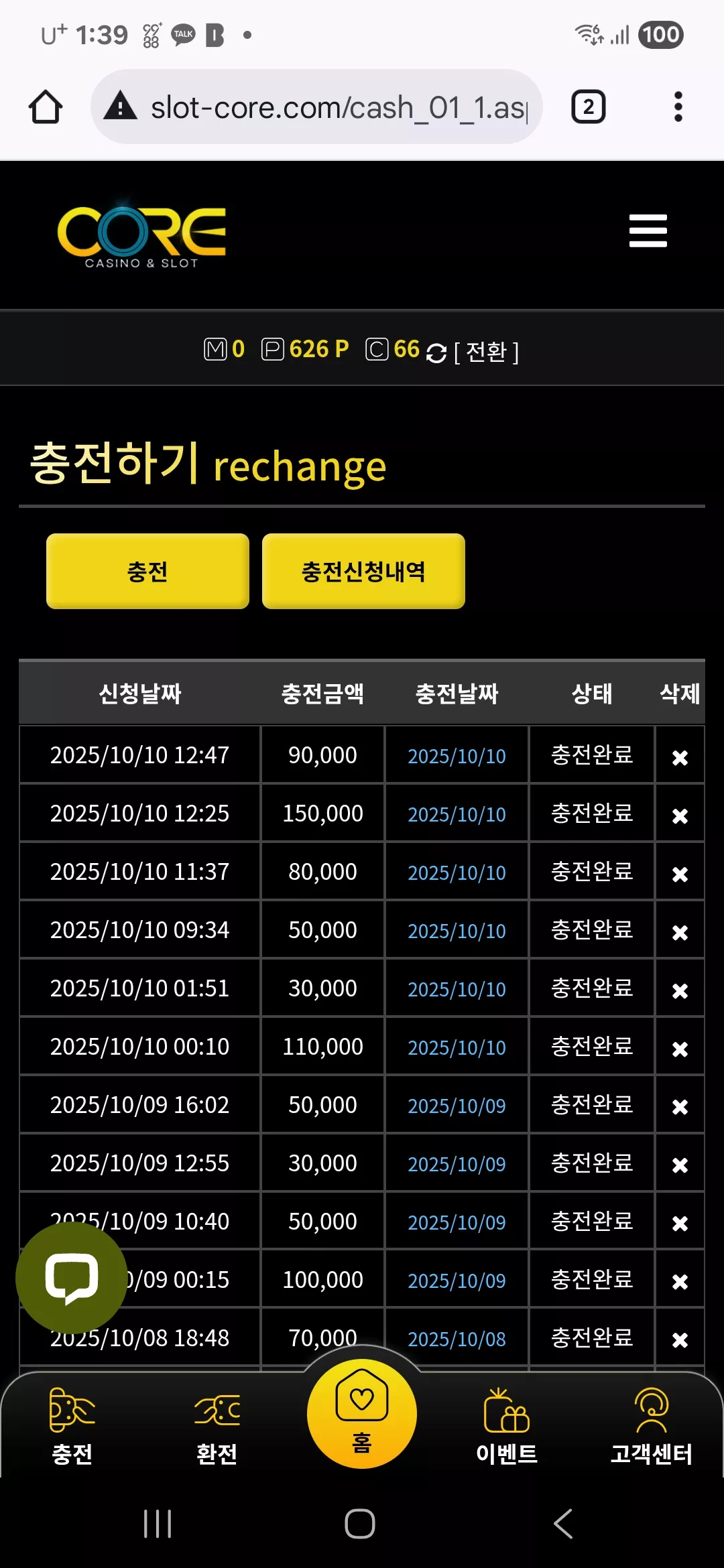Remove the 2025/10/10 11:37 entry
Viewport: 724px width, 1568px height.
point(680,874)
